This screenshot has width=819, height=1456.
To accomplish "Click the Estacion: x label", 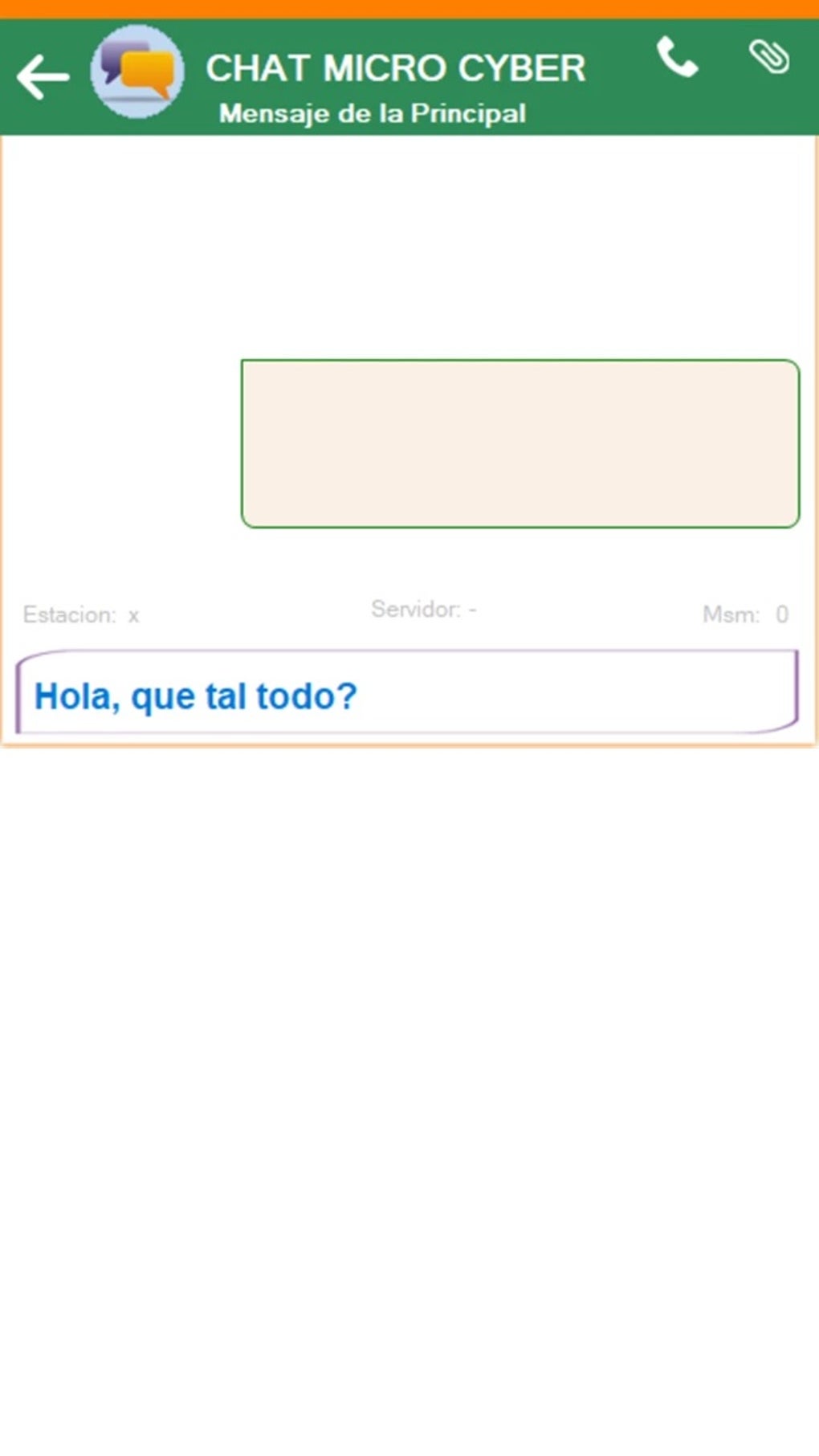I will tap(82, 614).
